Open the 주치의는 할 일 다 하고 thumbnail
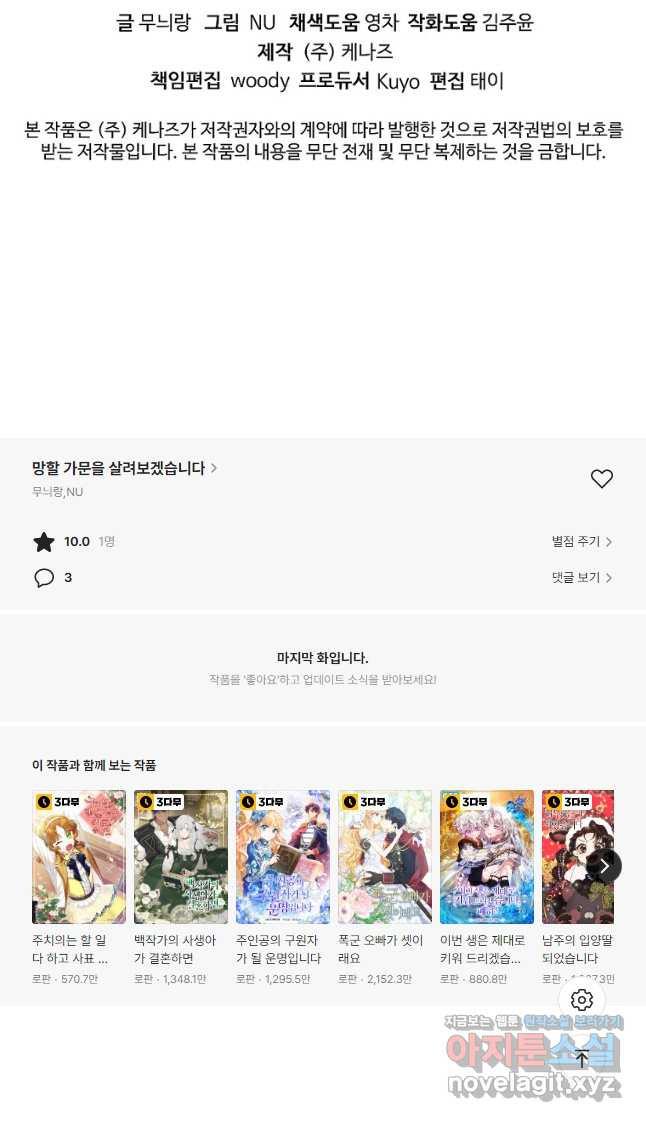The width and height of the screenshot is (646, 1122). [79, 857]
